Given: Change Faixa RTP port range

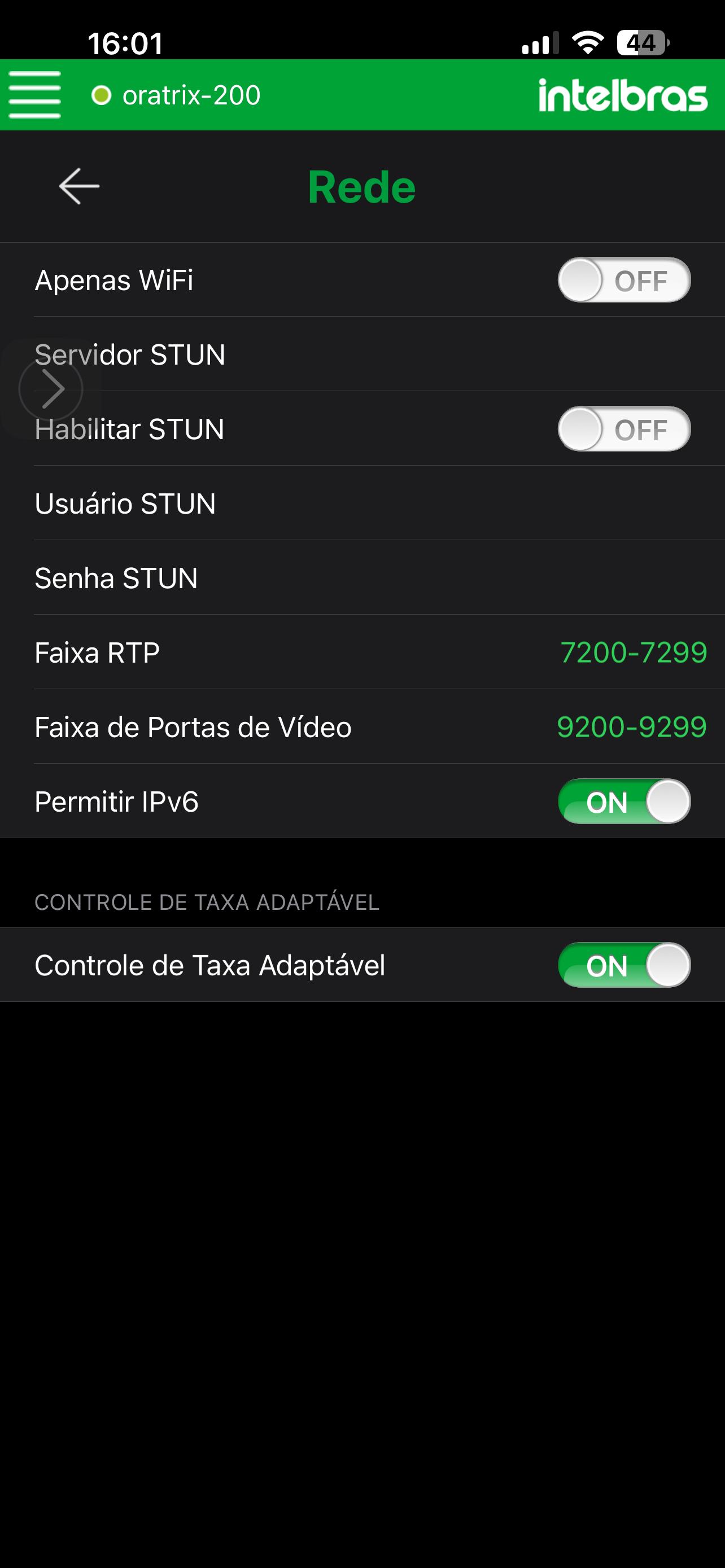Looking at the screenshot, I should click(x=633, y=652).
